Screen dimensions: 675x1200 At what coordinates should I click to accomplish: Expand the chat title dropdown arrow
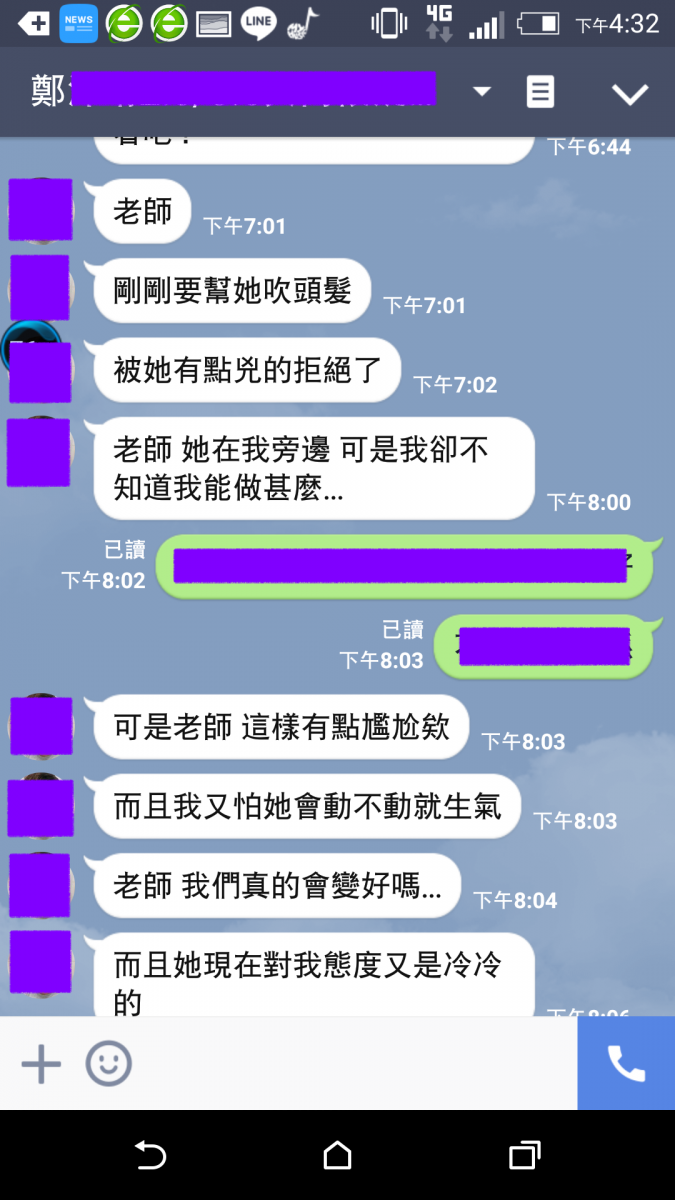[482, 92]
